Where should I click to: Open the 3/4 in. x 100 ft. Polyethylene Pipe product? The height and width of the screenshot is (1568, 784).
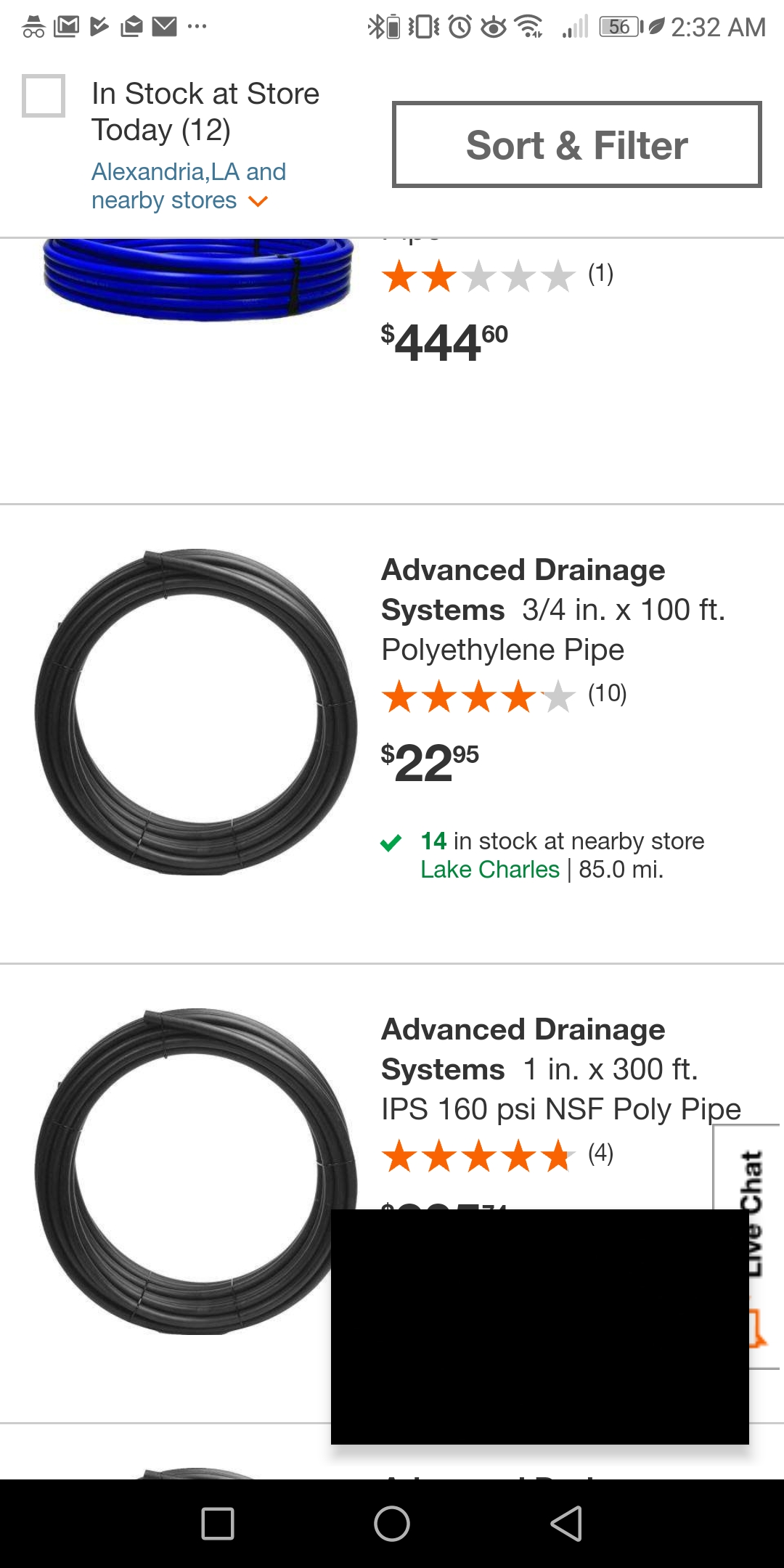(x=553, y=610)
